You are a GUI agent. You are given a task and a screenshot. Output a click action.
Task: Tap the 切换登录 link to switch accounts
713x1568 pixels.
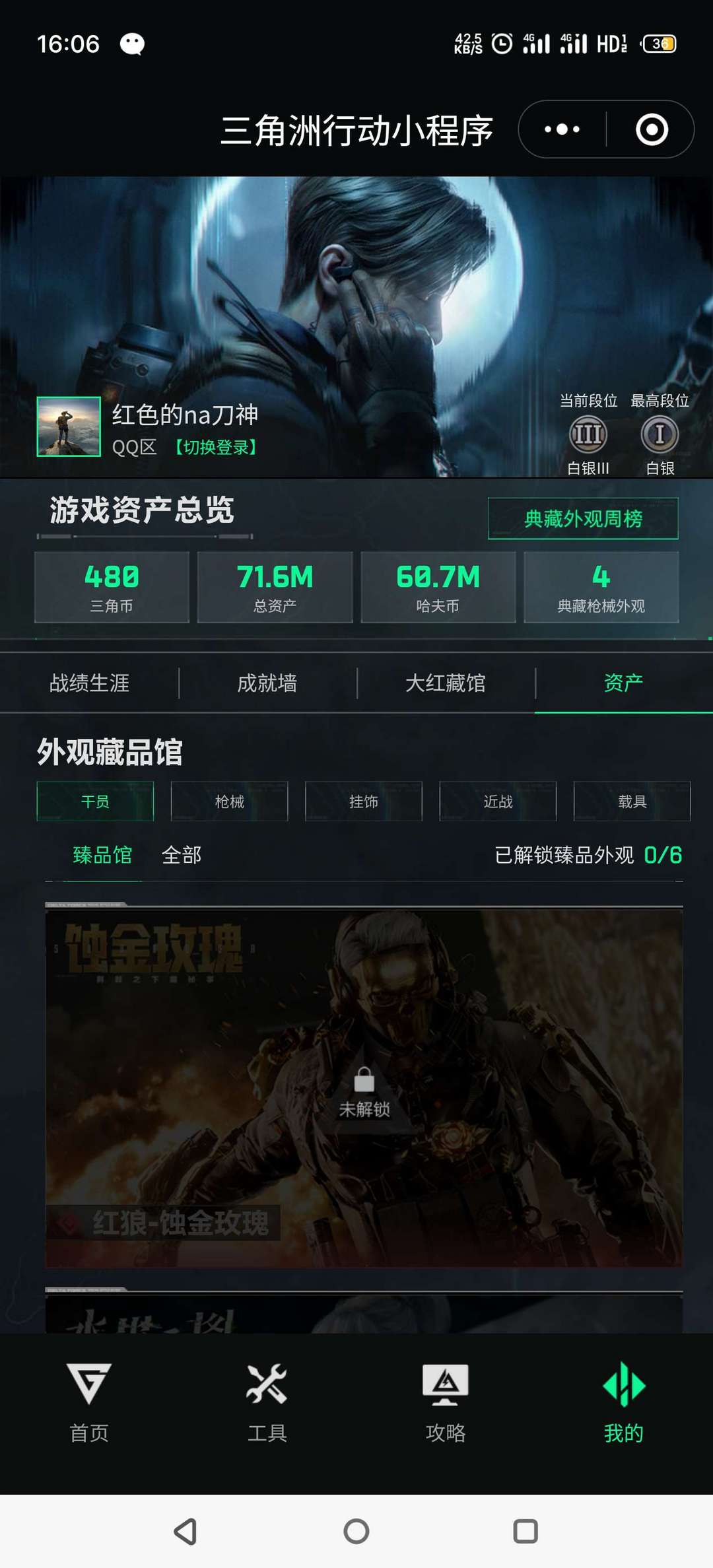216,448
